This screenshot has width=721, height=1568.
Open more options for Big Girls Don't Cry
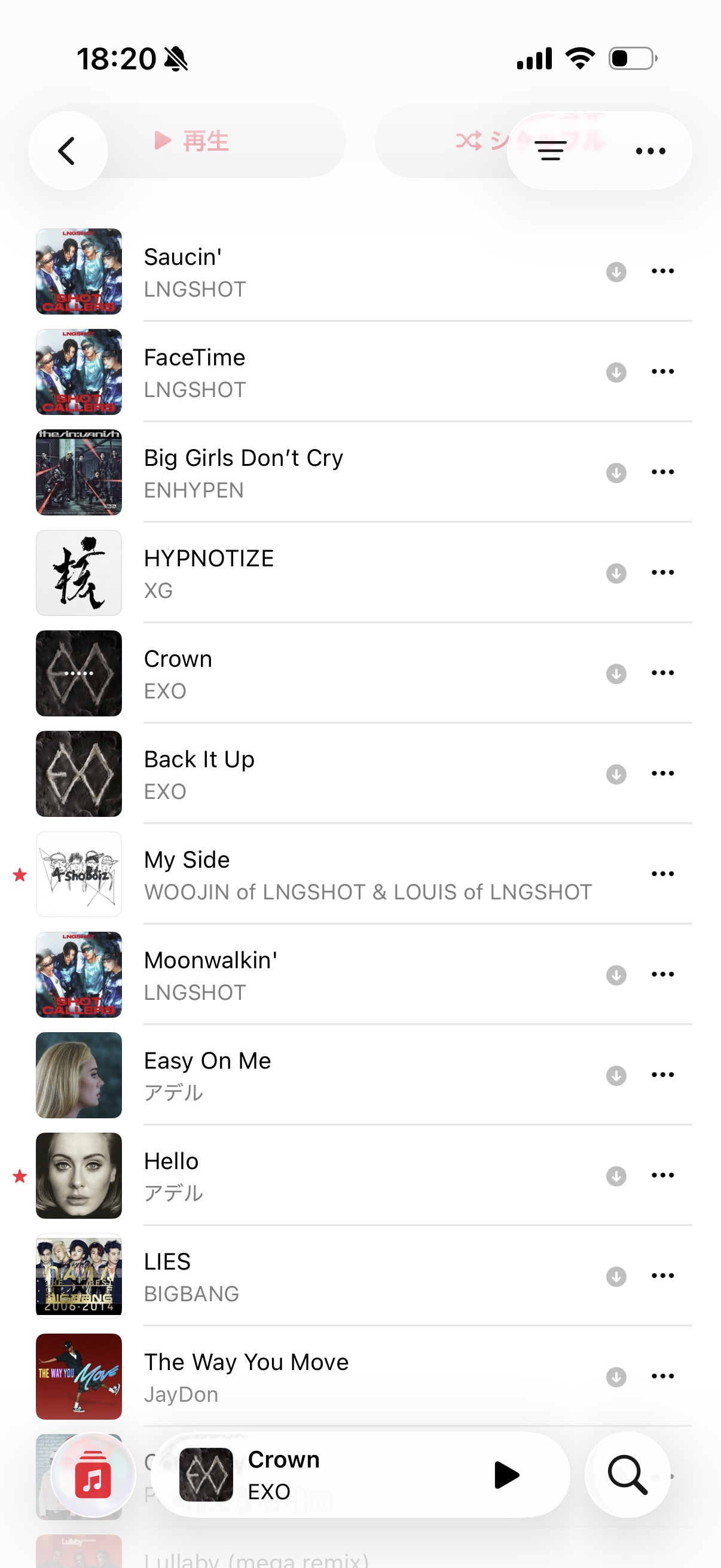point(662,472)
